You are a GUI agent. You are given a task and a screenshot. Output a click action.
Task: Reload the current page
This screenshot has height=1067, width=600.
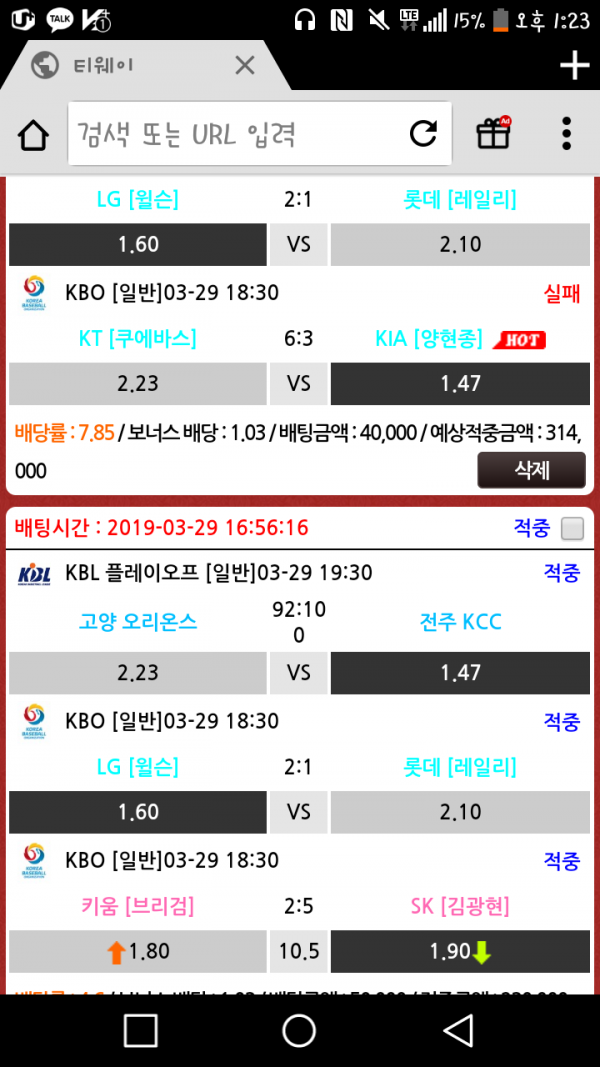[423, 134]
